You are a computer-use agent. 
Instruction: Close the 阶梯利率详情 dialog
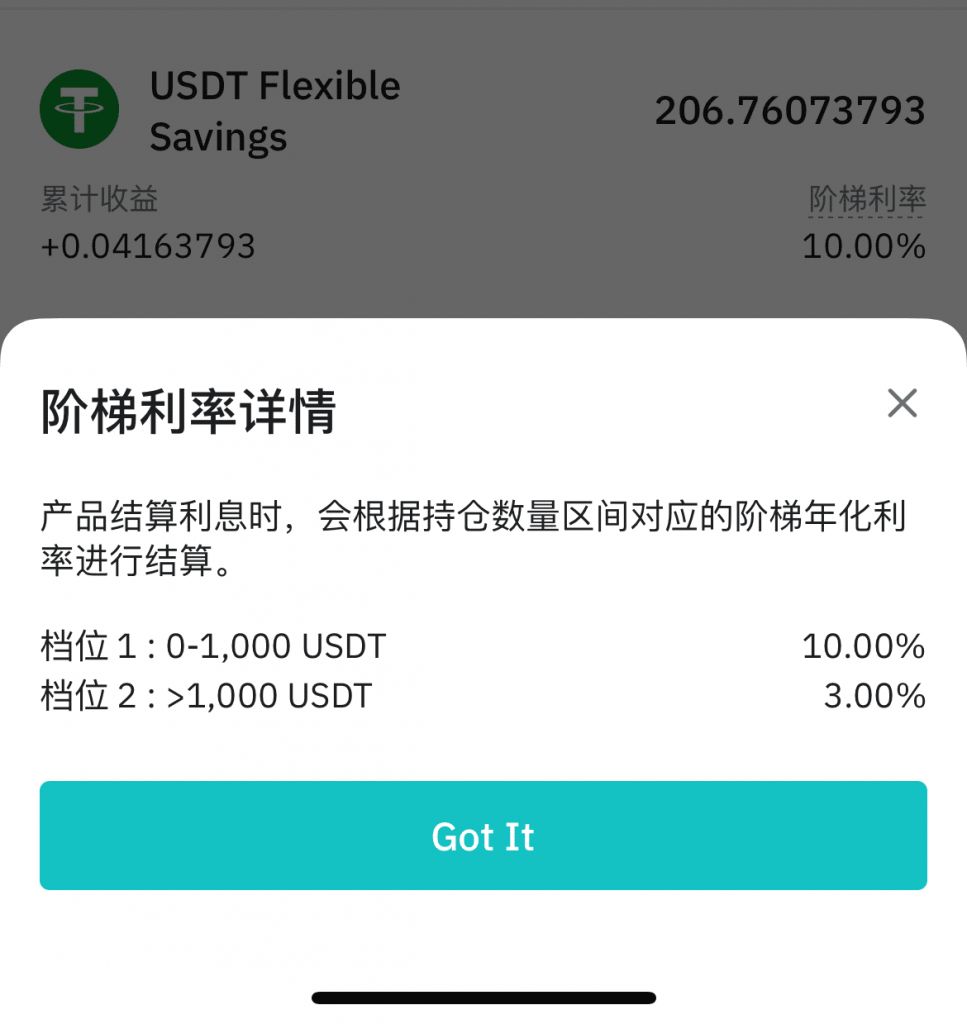[902, 404]
